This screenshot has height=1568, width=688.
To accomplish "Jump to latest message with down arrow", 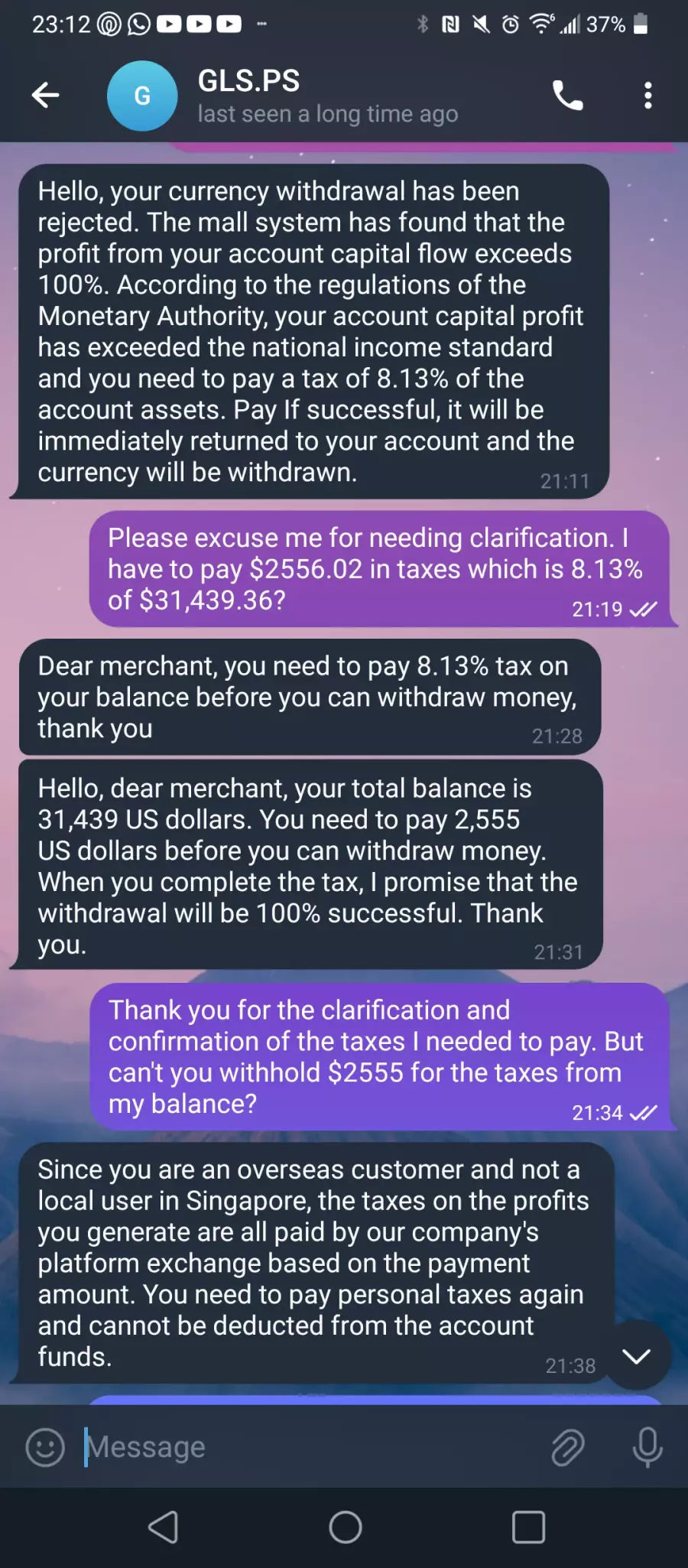I will 636,1356.
